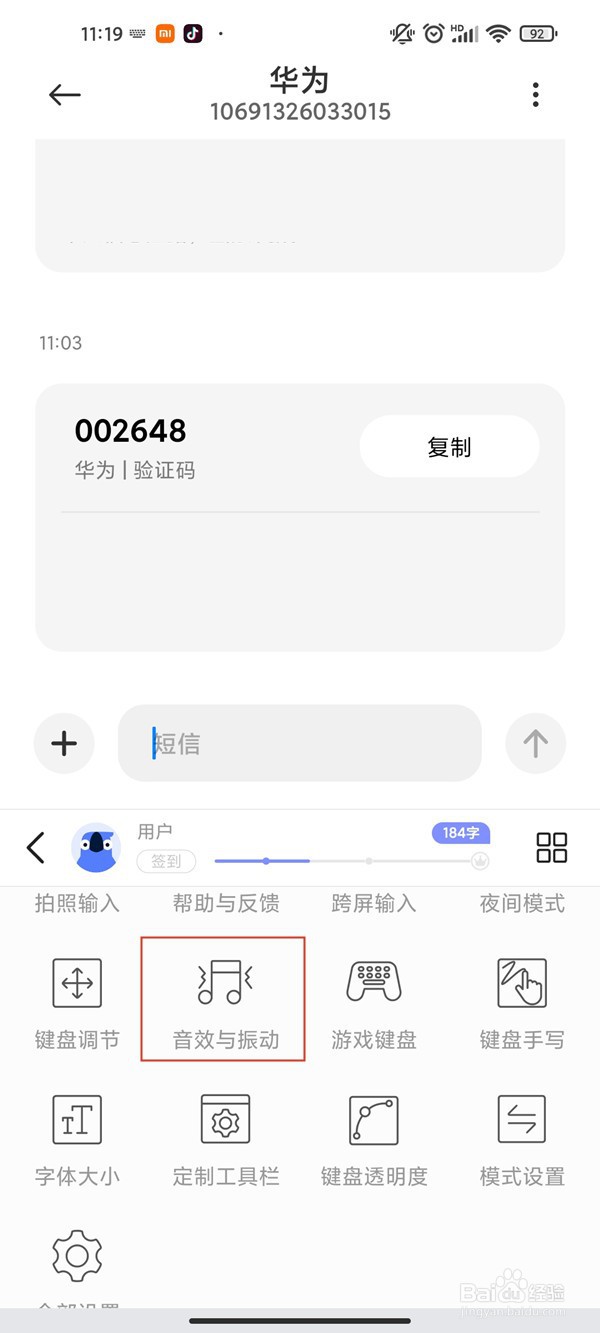Switch to 键盘手写 handwriting
The width and height of the screenshot is (600, 1333).
pyautogui.click(x=522, y=1002)
